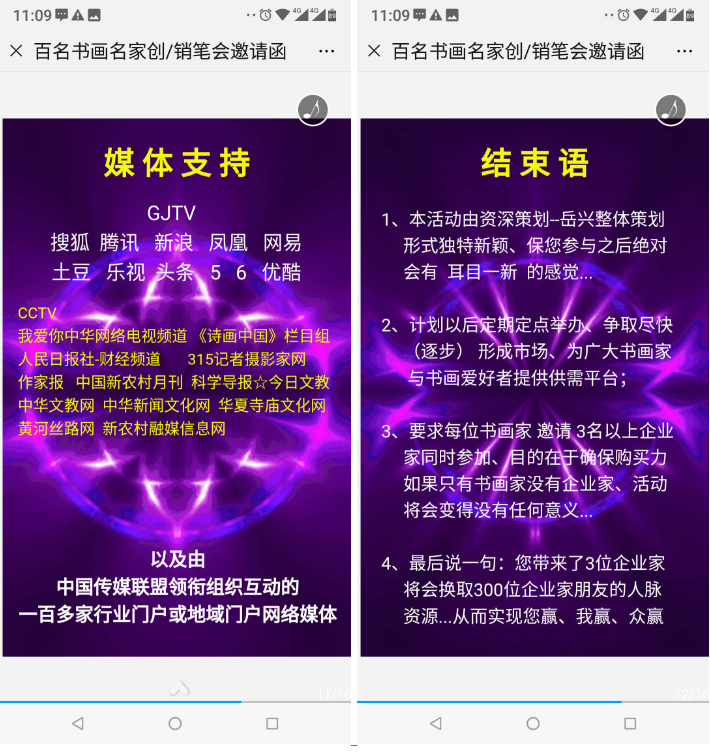Close the webpage showing 媒体支持
The width and height of the screenshot is (710, 752).
pyautogui.click(x=16, y=51)
